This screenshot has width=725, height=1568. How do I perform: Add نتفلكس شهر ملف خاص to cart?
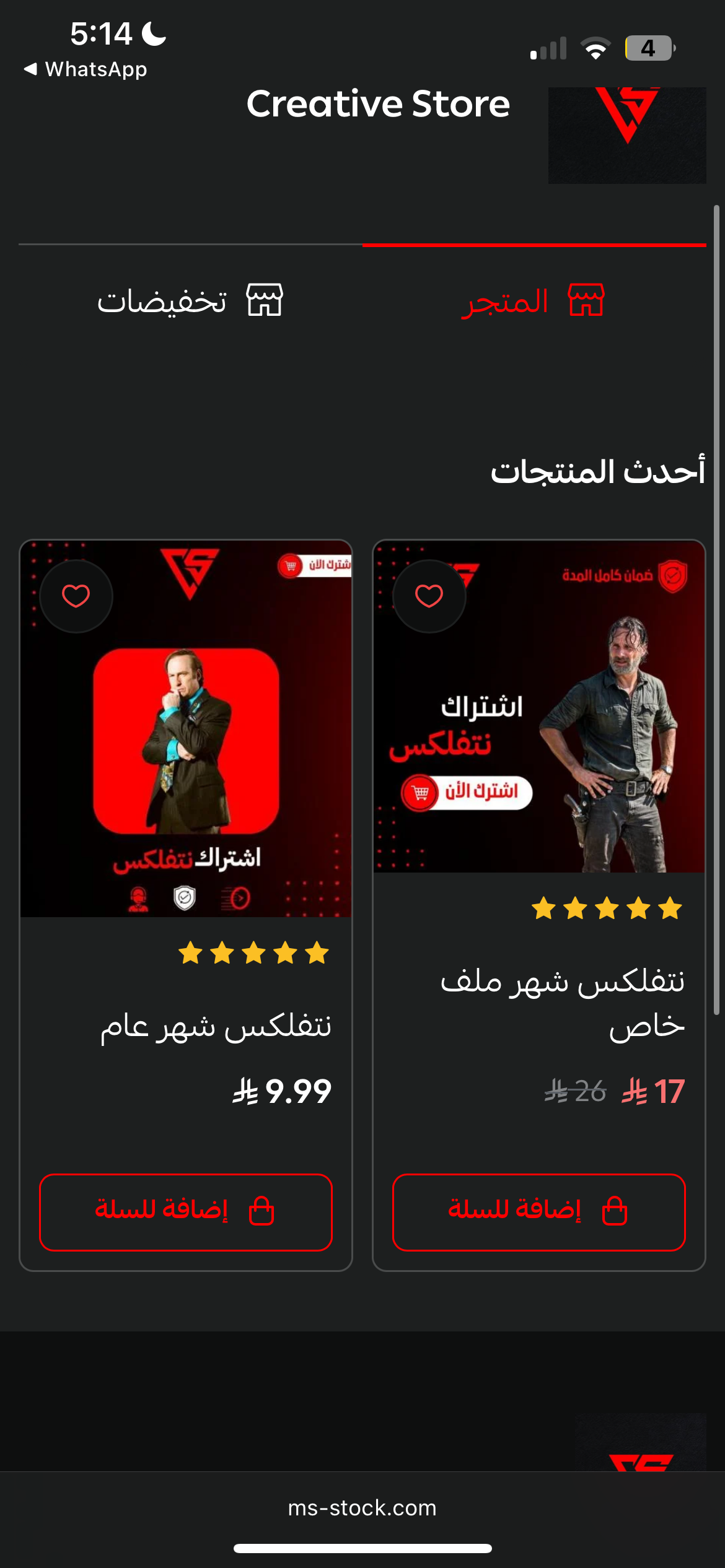538,1211
